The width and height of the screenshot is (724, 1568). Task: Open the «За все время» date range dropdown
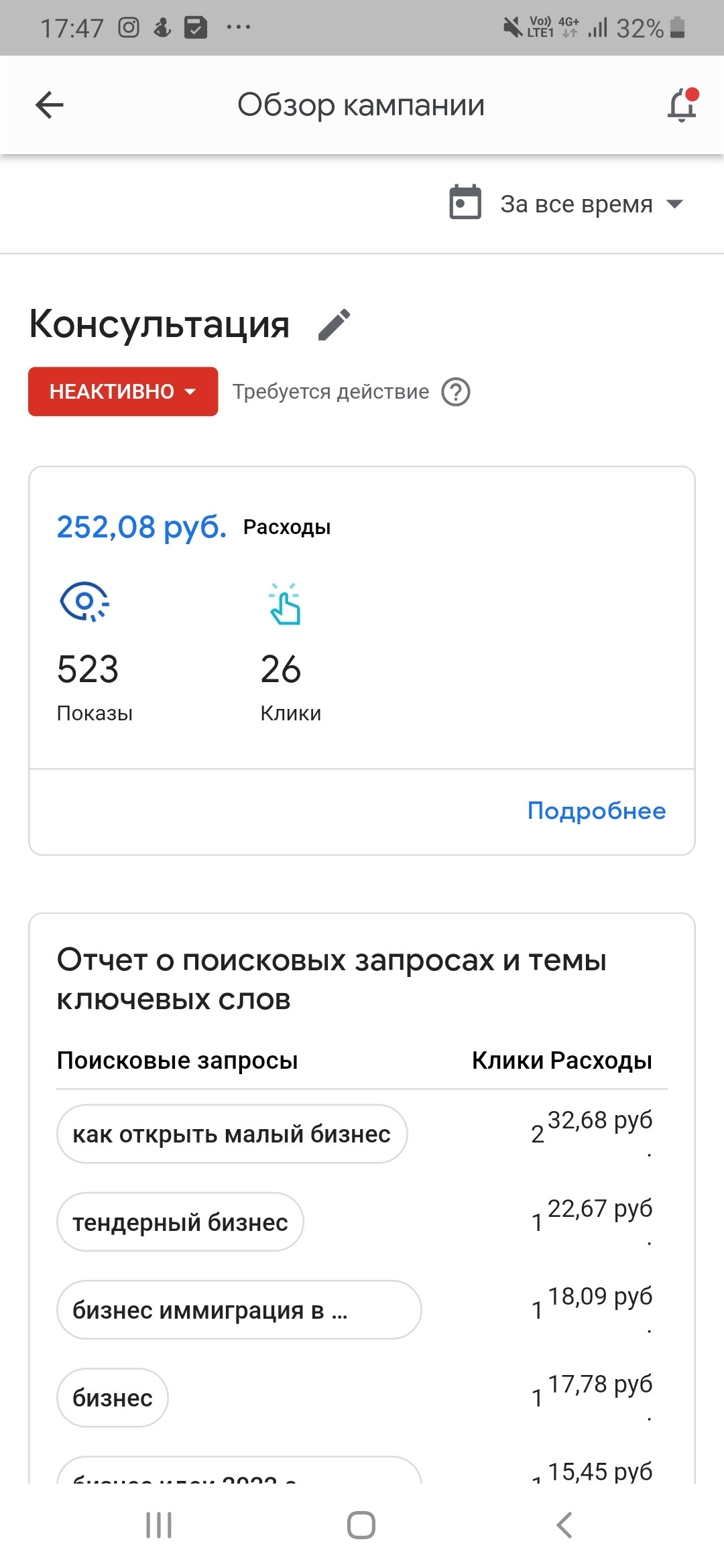566,204
